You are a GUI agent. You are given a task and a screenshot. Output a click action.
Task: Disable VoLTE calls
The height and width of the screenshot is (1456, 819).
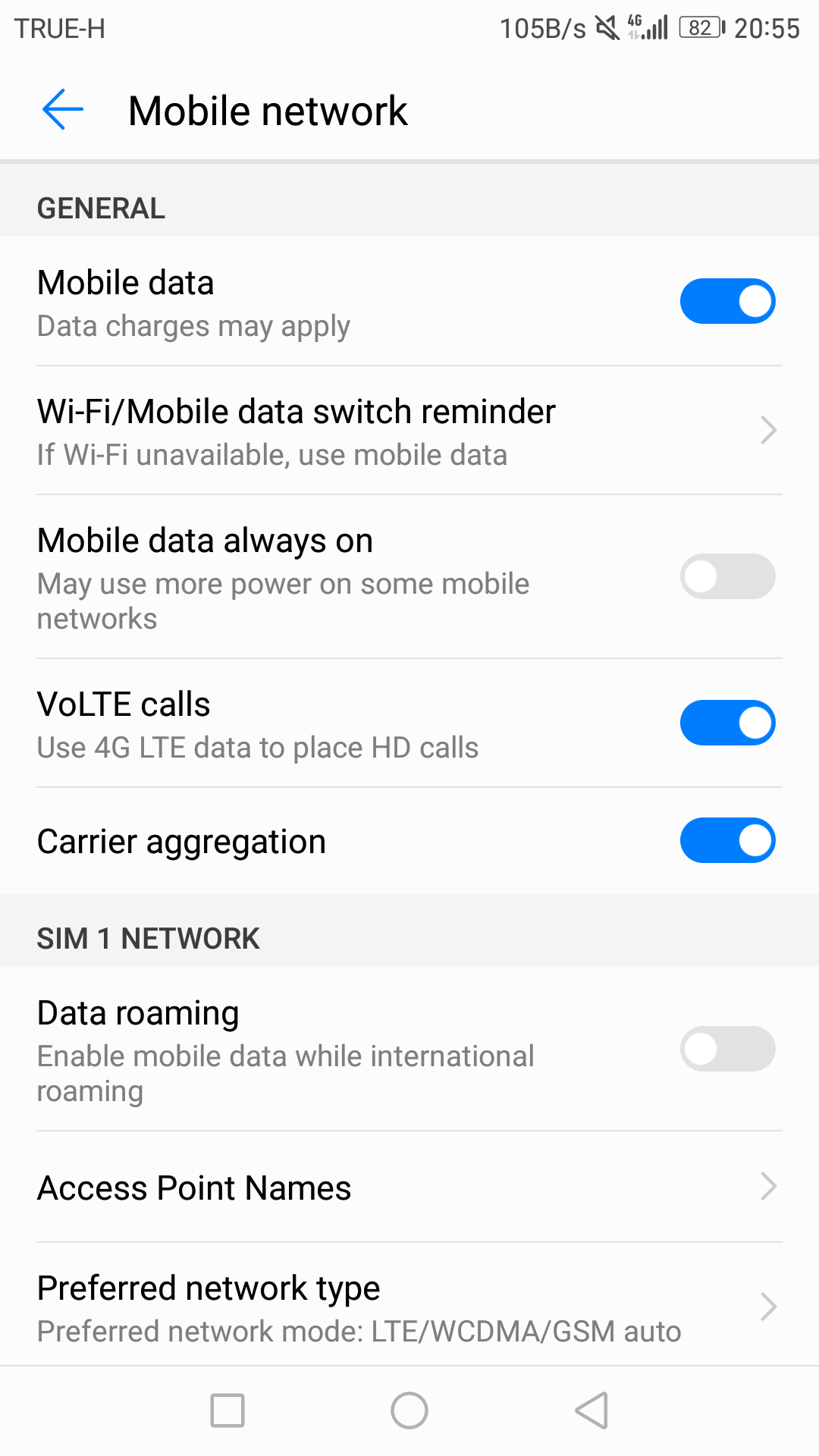tap(727, 723)
